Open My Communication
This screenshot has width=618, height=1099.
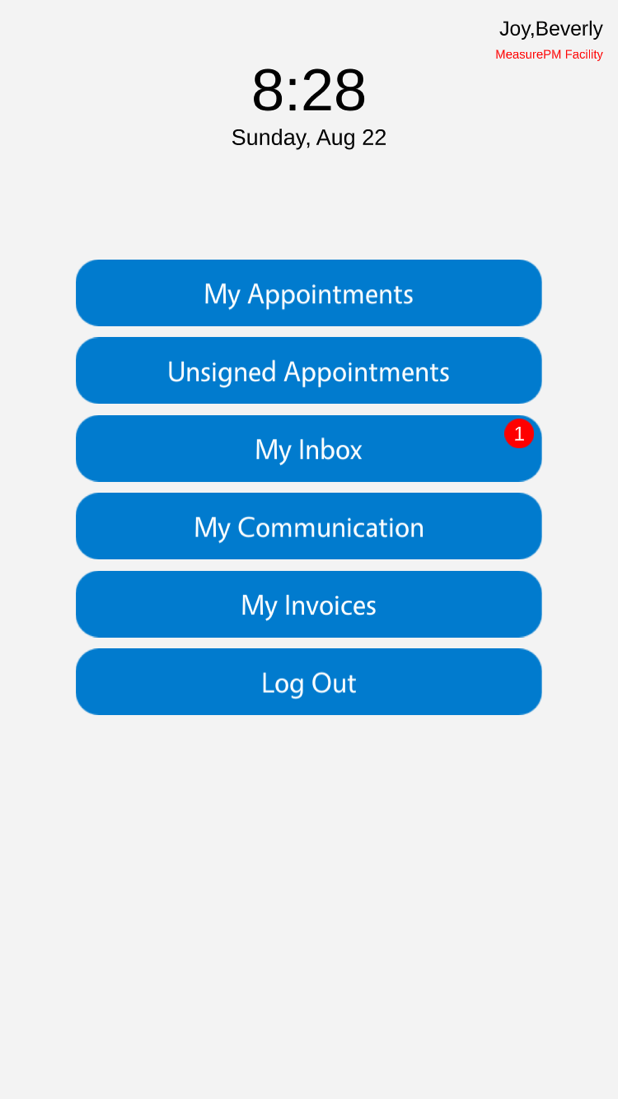pos(308,527)
